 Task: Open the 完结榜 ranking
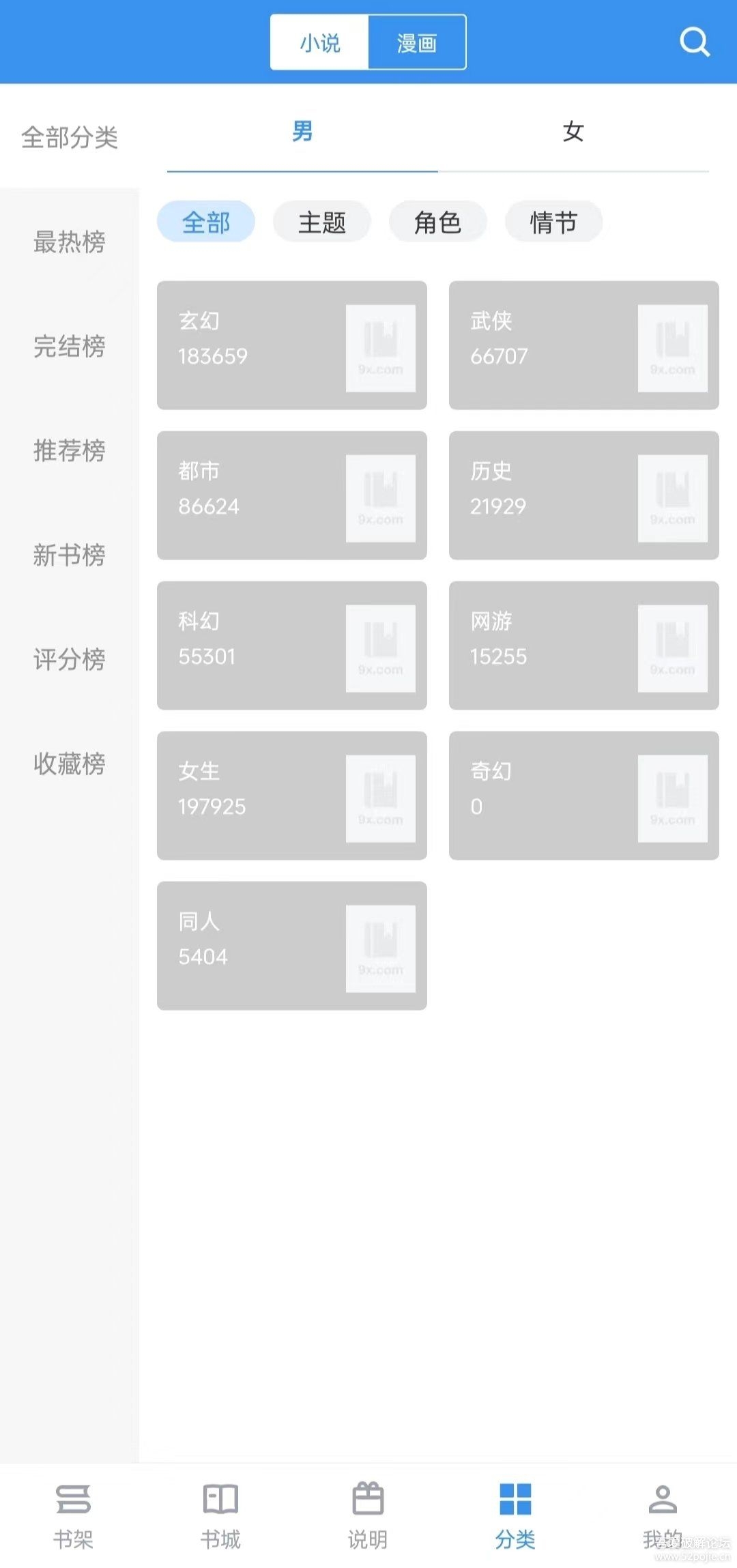(69, 346)
